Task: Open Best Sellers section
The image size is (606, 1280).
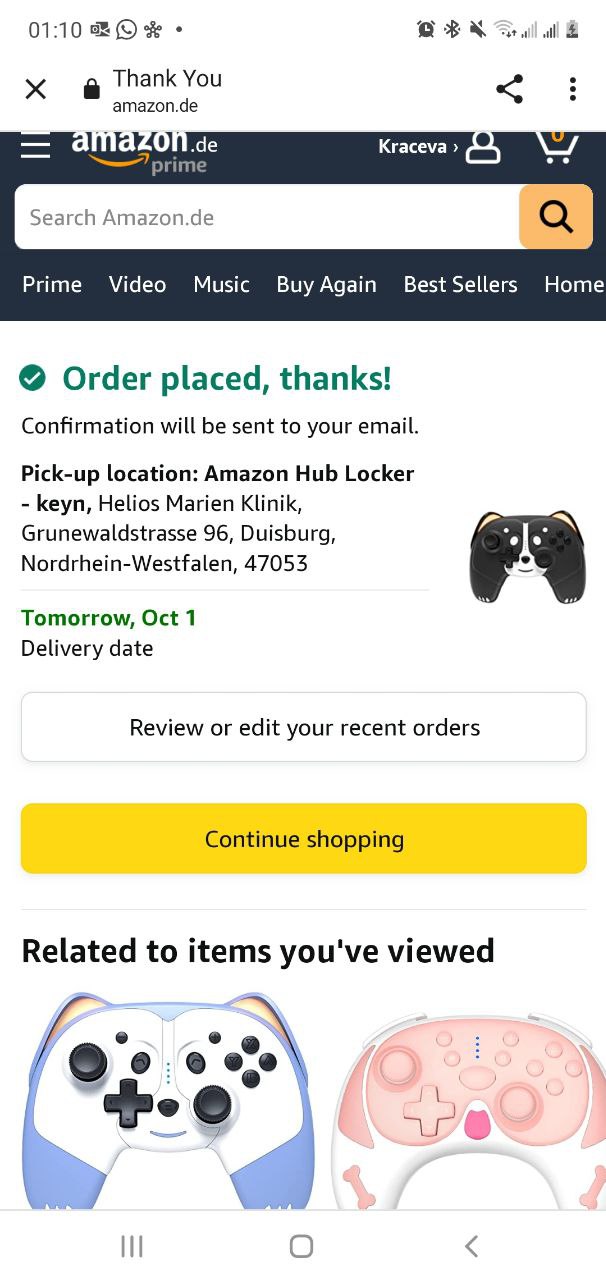Action: 460,285
